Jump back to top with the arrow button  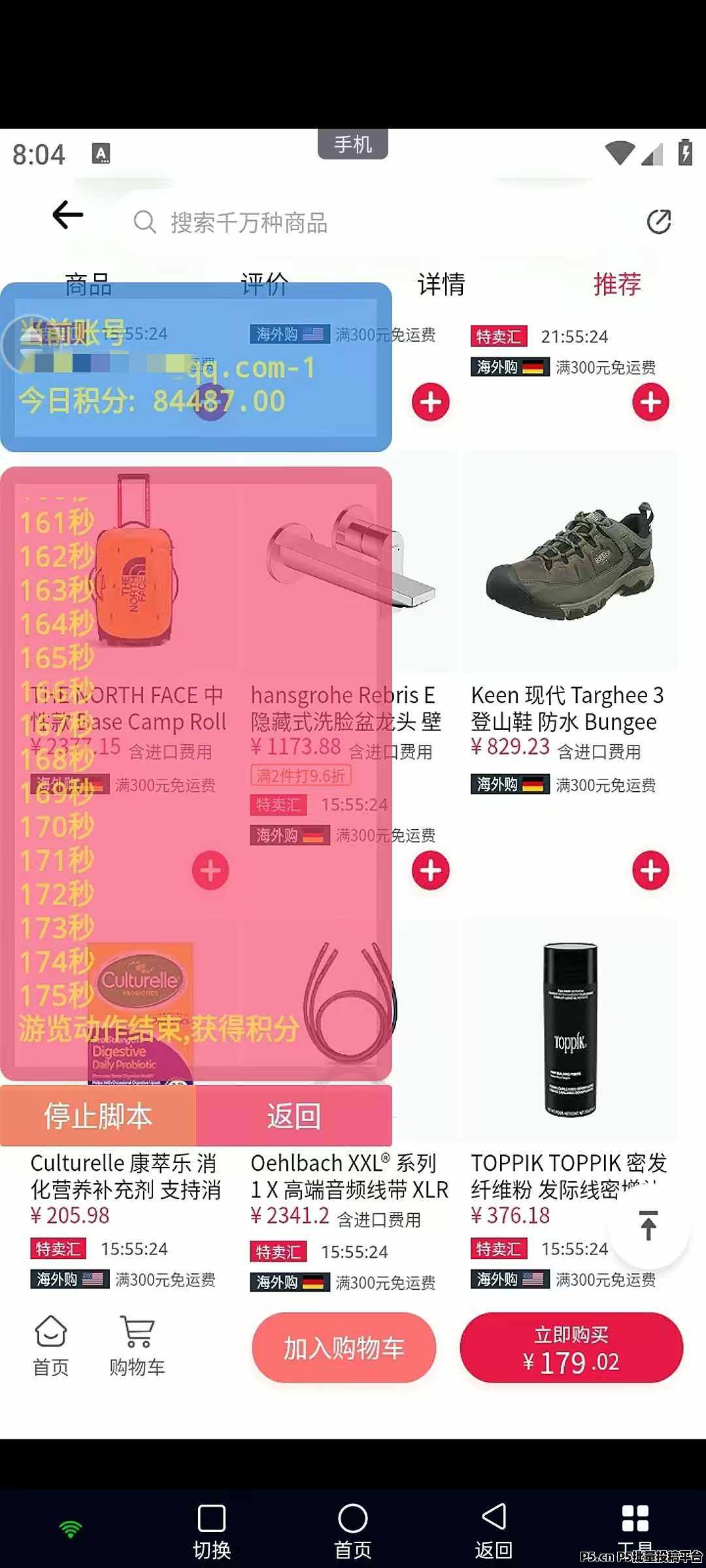[x=648, y=1226]
